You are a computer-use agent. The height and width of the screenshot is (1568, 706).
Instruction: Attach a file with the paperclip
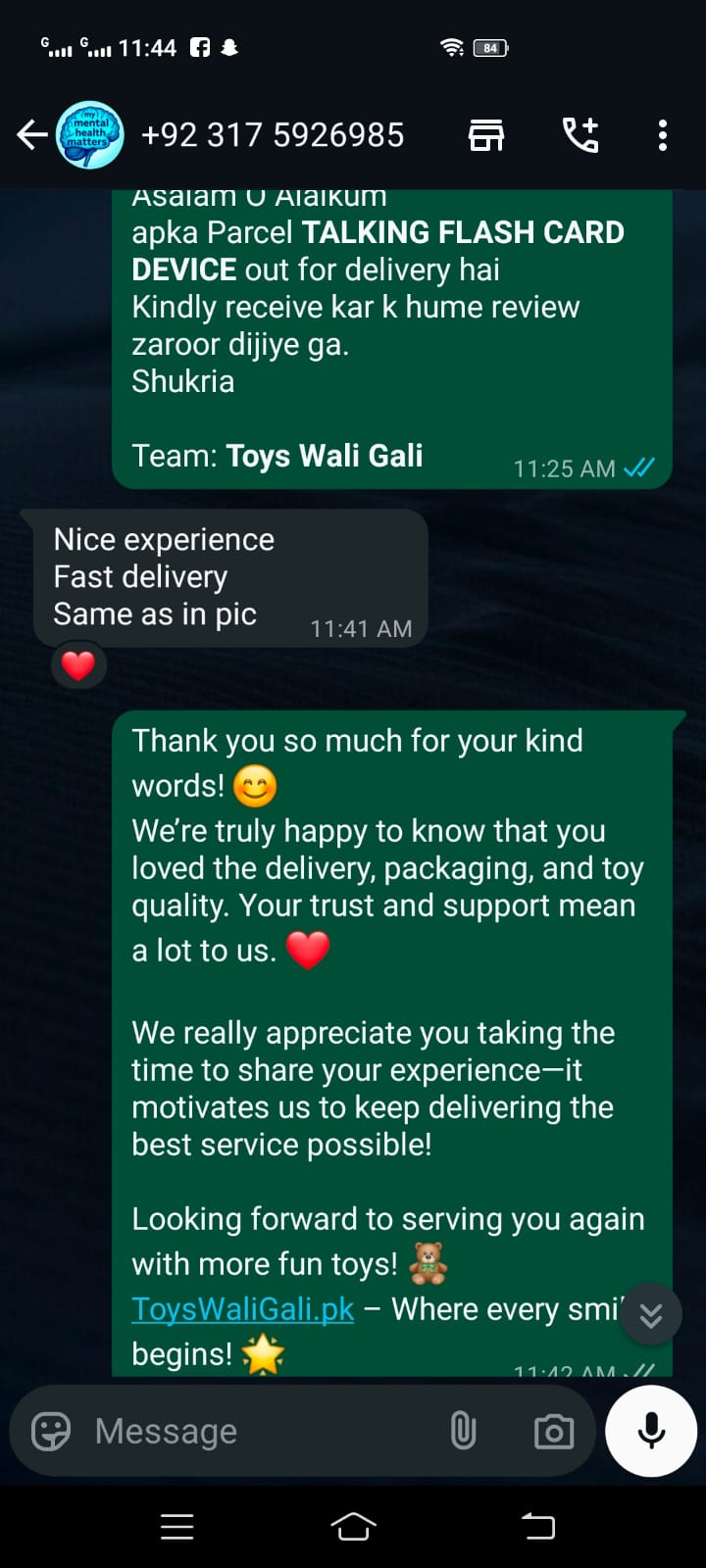click(x=463, y=1432)
